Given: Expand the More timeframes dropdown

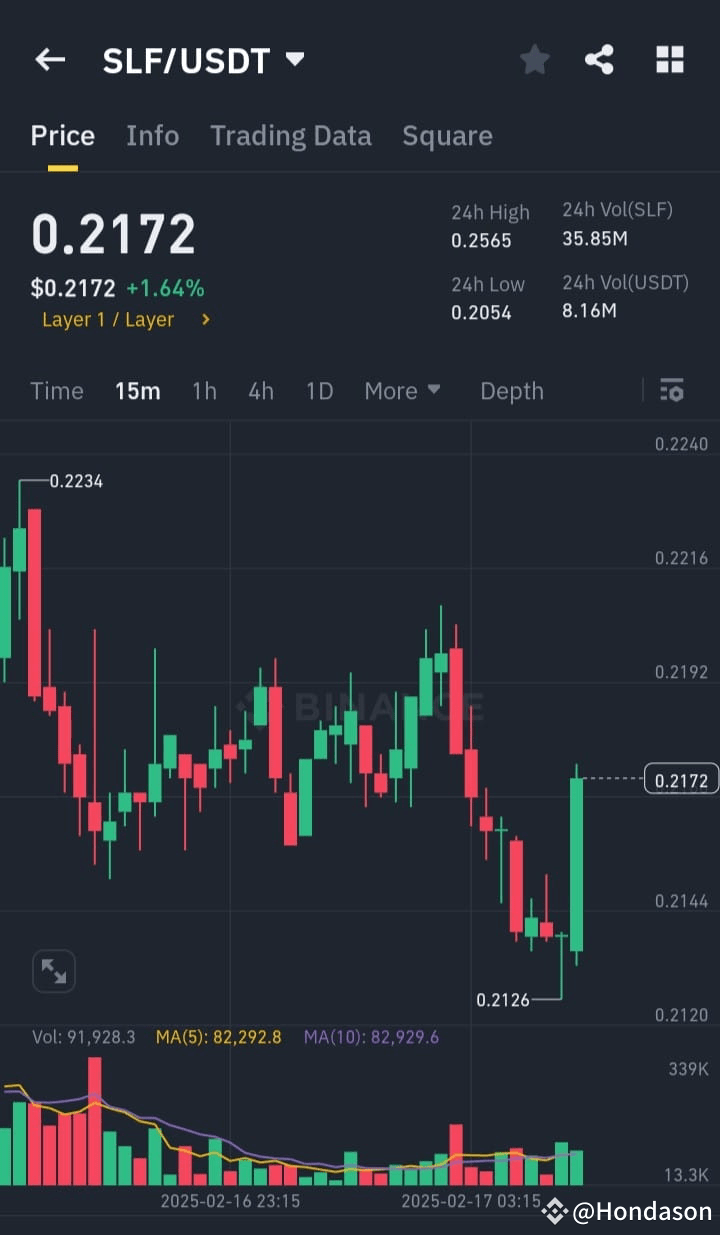Looking at the screenshot, I should point(402,391).
